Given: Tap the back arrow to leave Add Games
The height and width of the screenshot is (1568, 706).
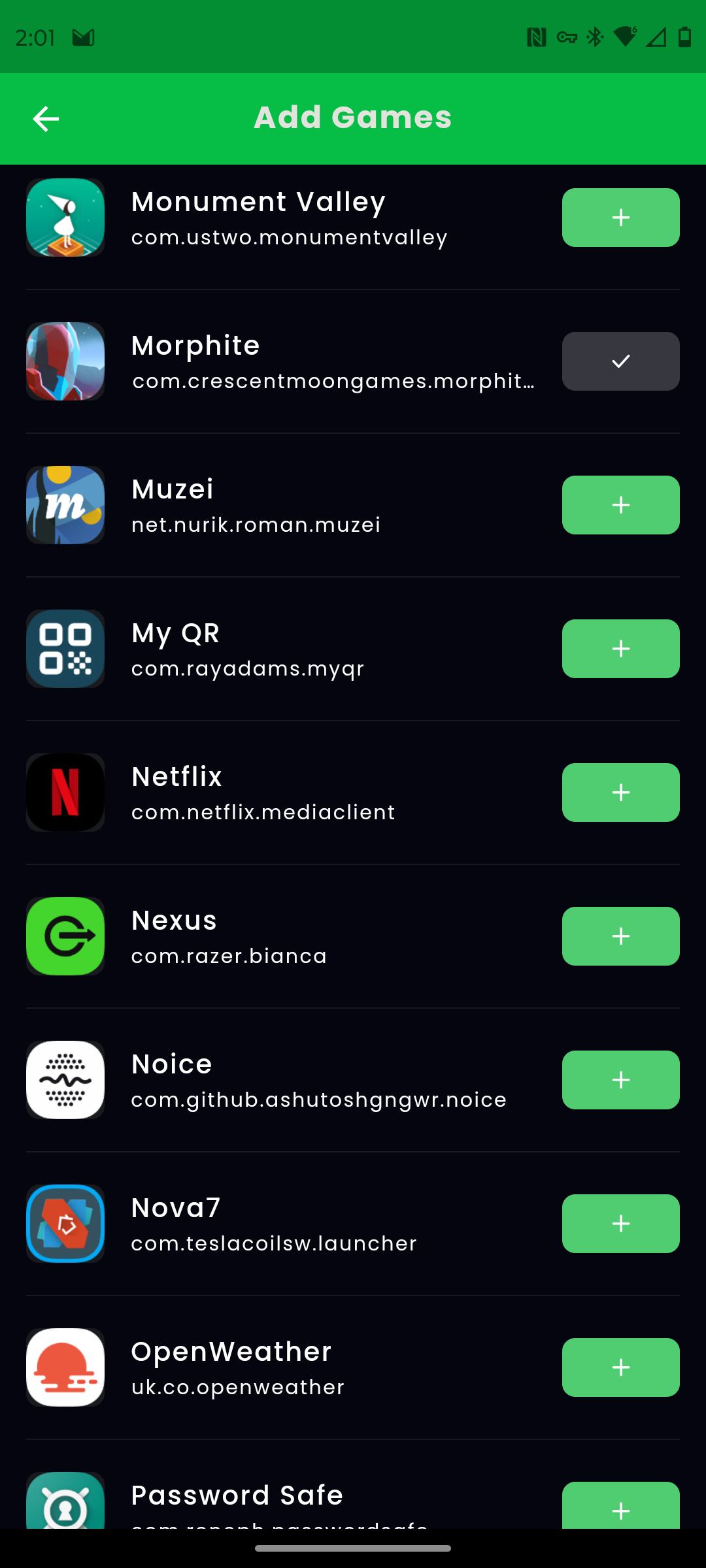Looking at the screenshot, I should [44, 118].
